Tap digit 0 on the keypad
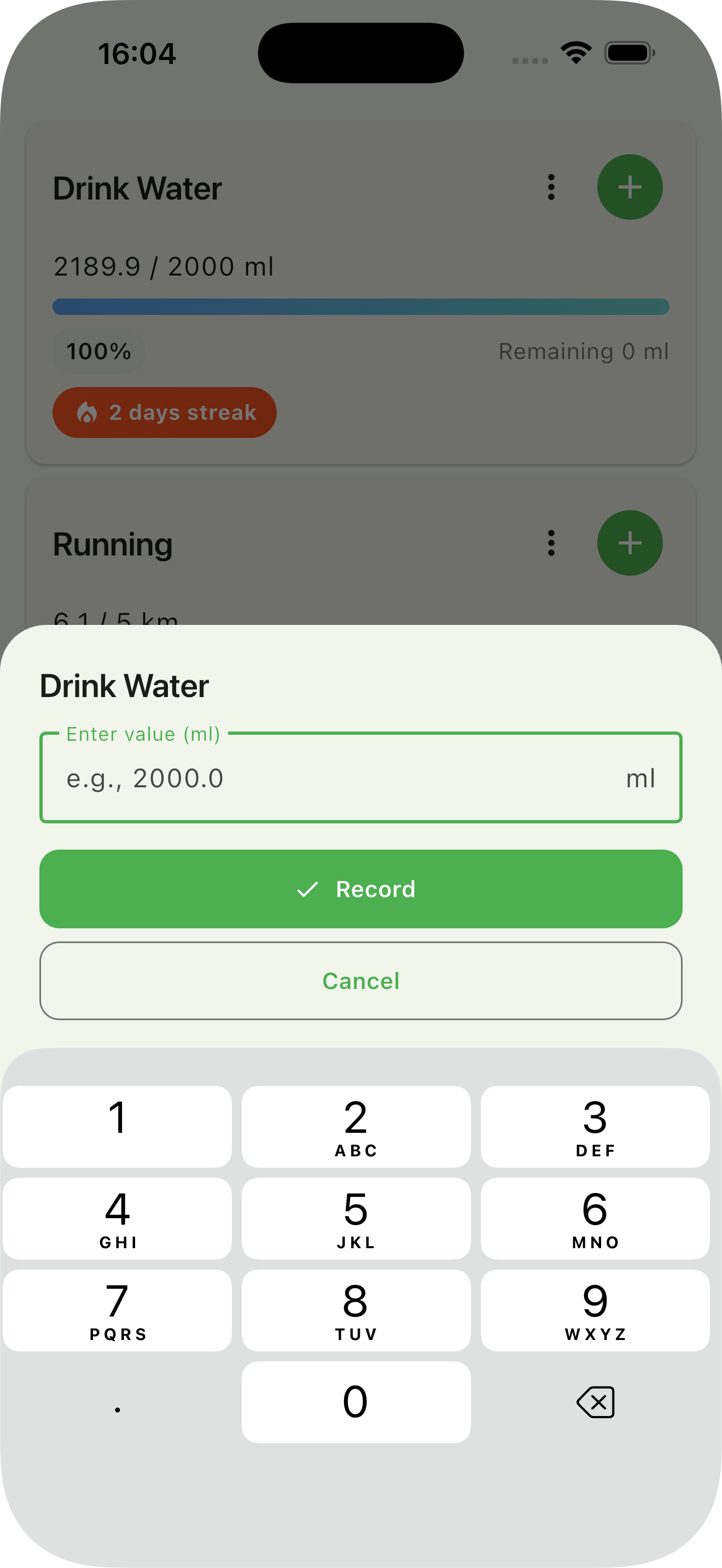The width and height of the screenshot is (722, 1568). (x=356, y=1402)
